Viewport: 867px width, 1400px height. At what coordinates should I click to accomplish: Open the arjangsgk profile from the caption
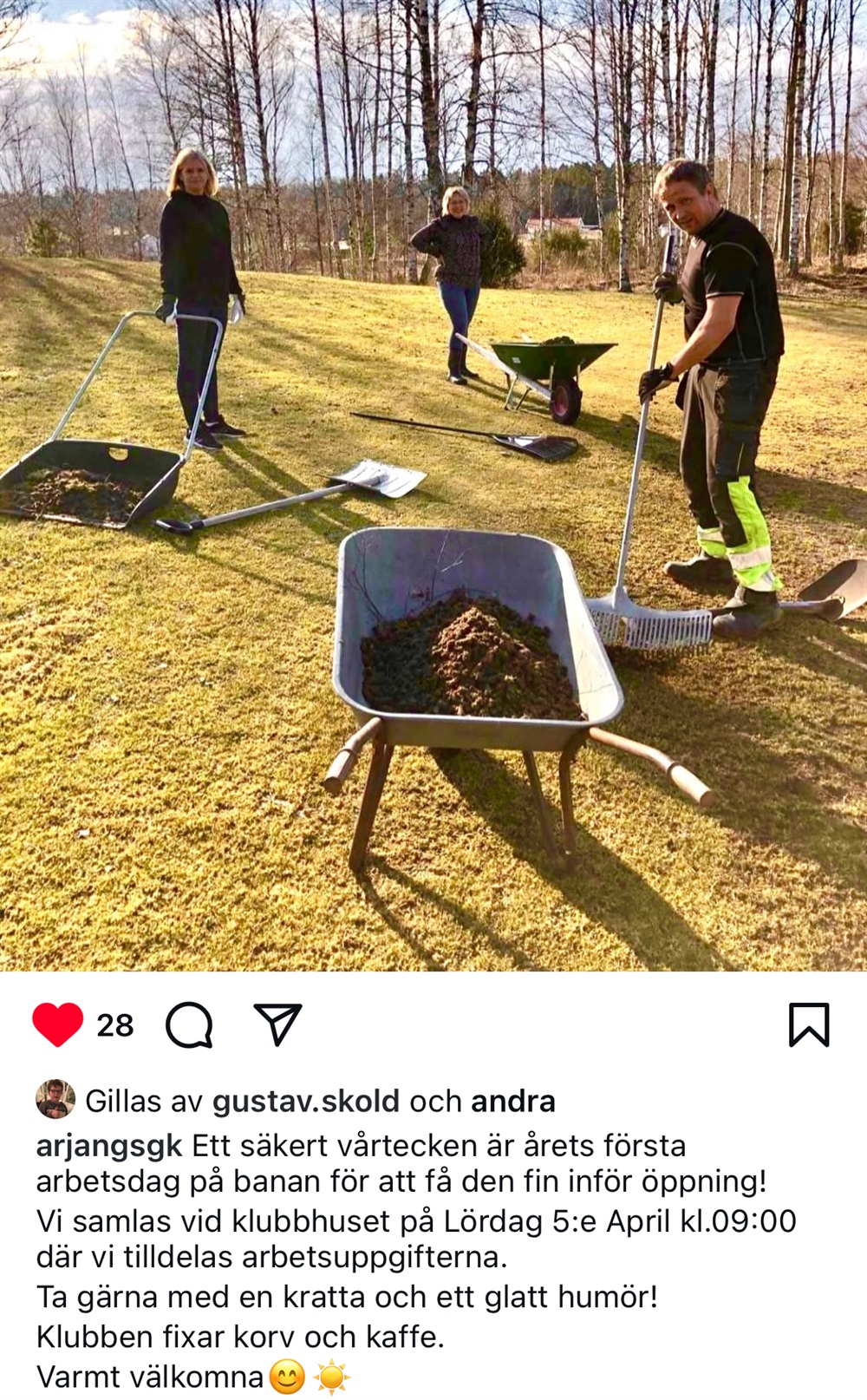(x=109, y=1145)
